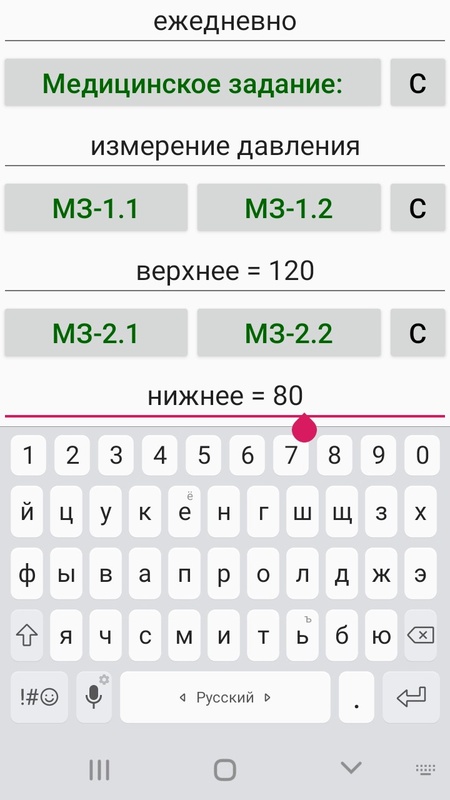450x800 pixels.
Task: Hit the backspace key on the keyboard
Action: 420,635
